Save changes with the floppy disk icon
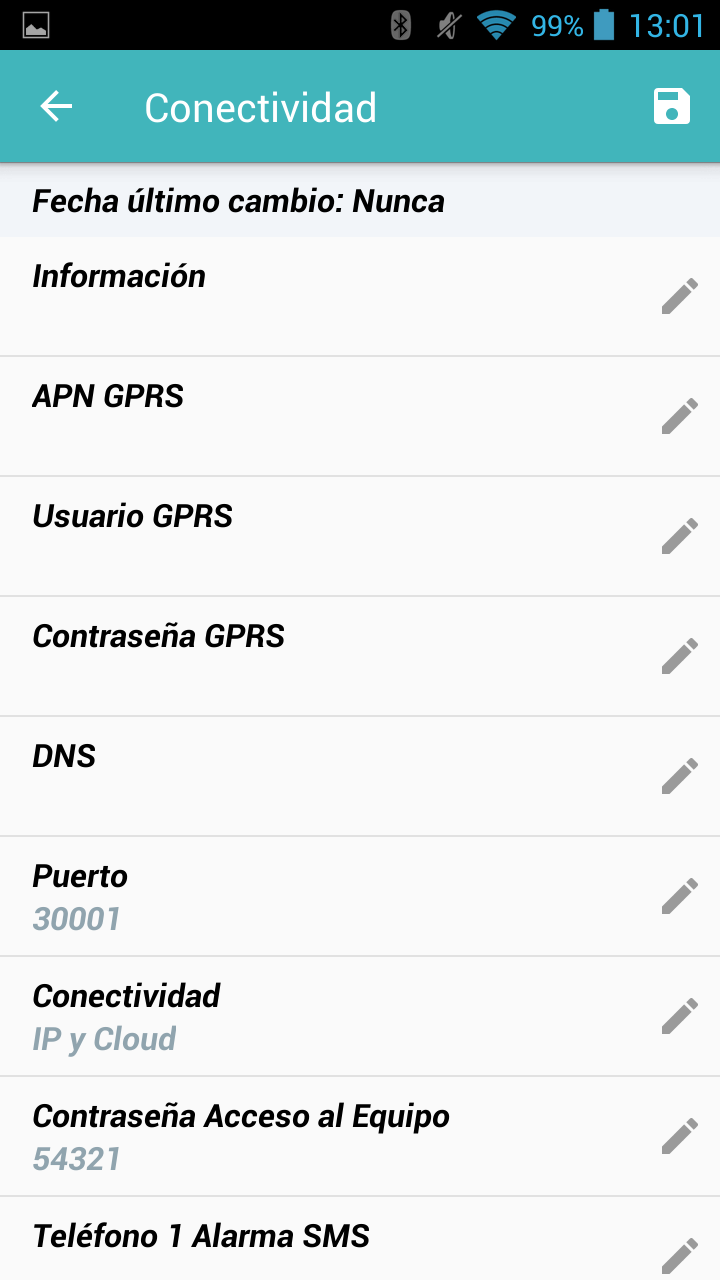 tap(671, 106)
